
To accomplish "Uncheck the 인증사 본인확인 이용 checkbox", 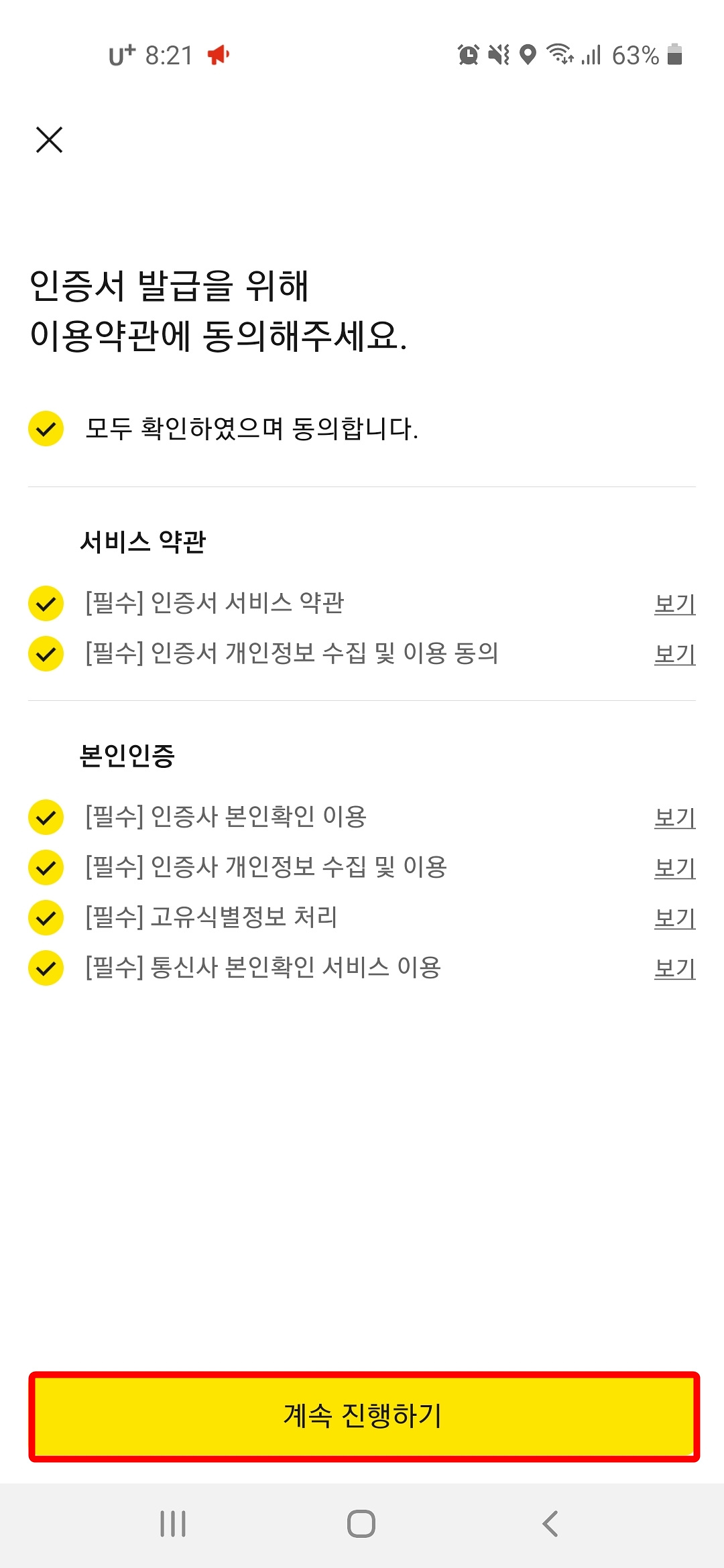I will [45, 816].
